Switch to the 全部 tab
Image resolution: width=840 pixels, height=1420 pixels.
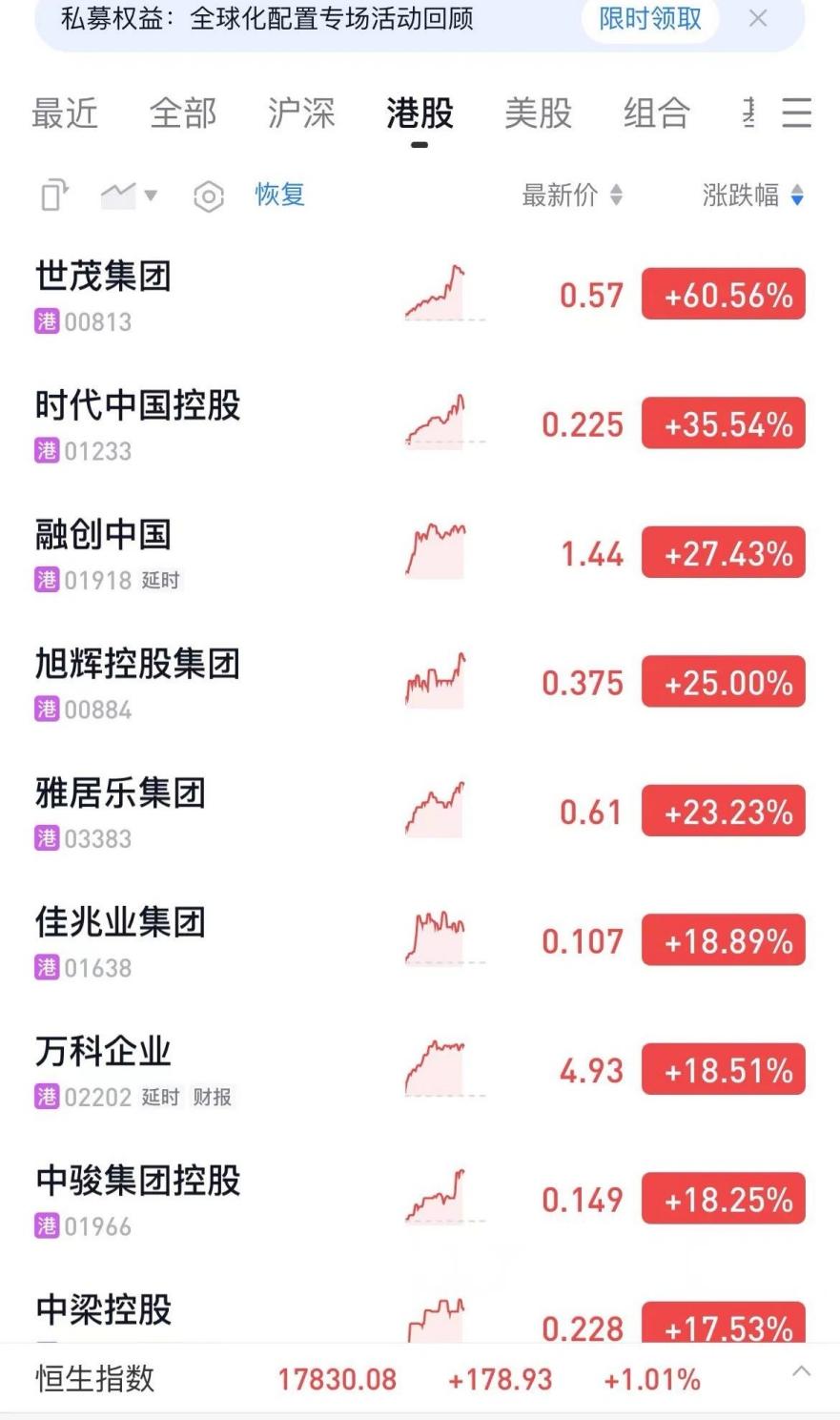(x=183, y=113)
